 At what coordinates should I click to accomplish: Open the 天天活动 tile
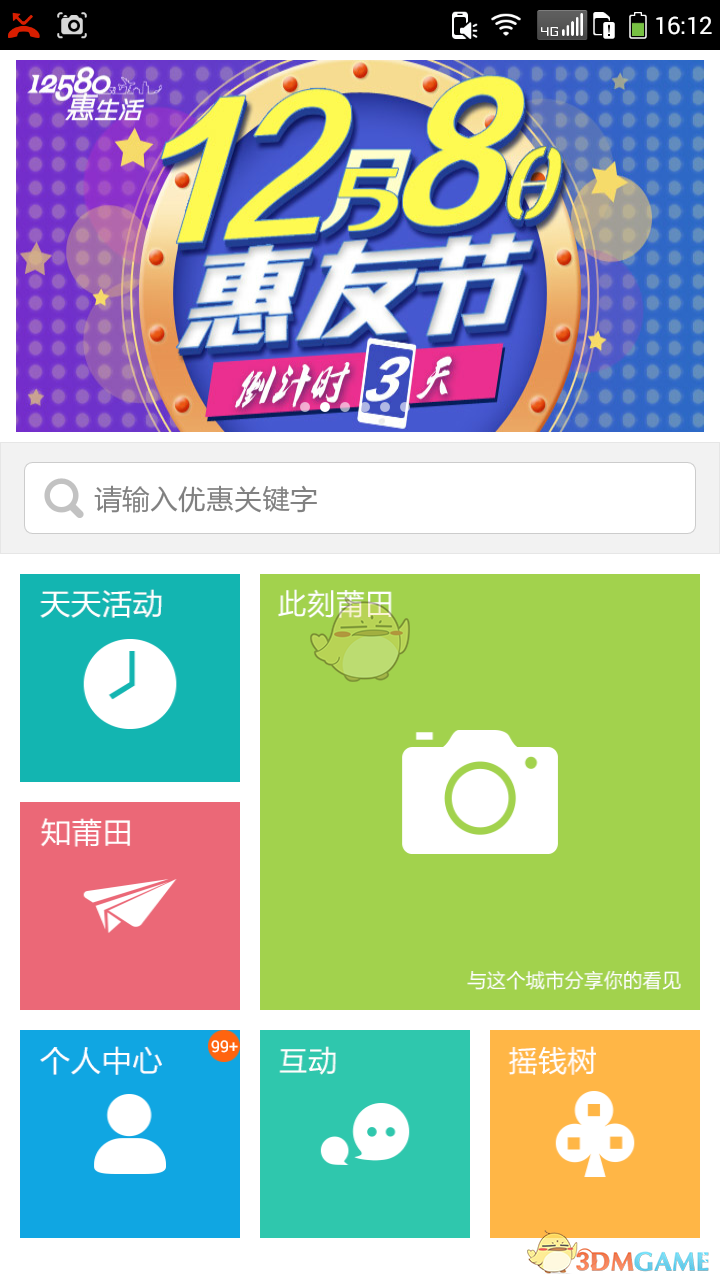130,678
